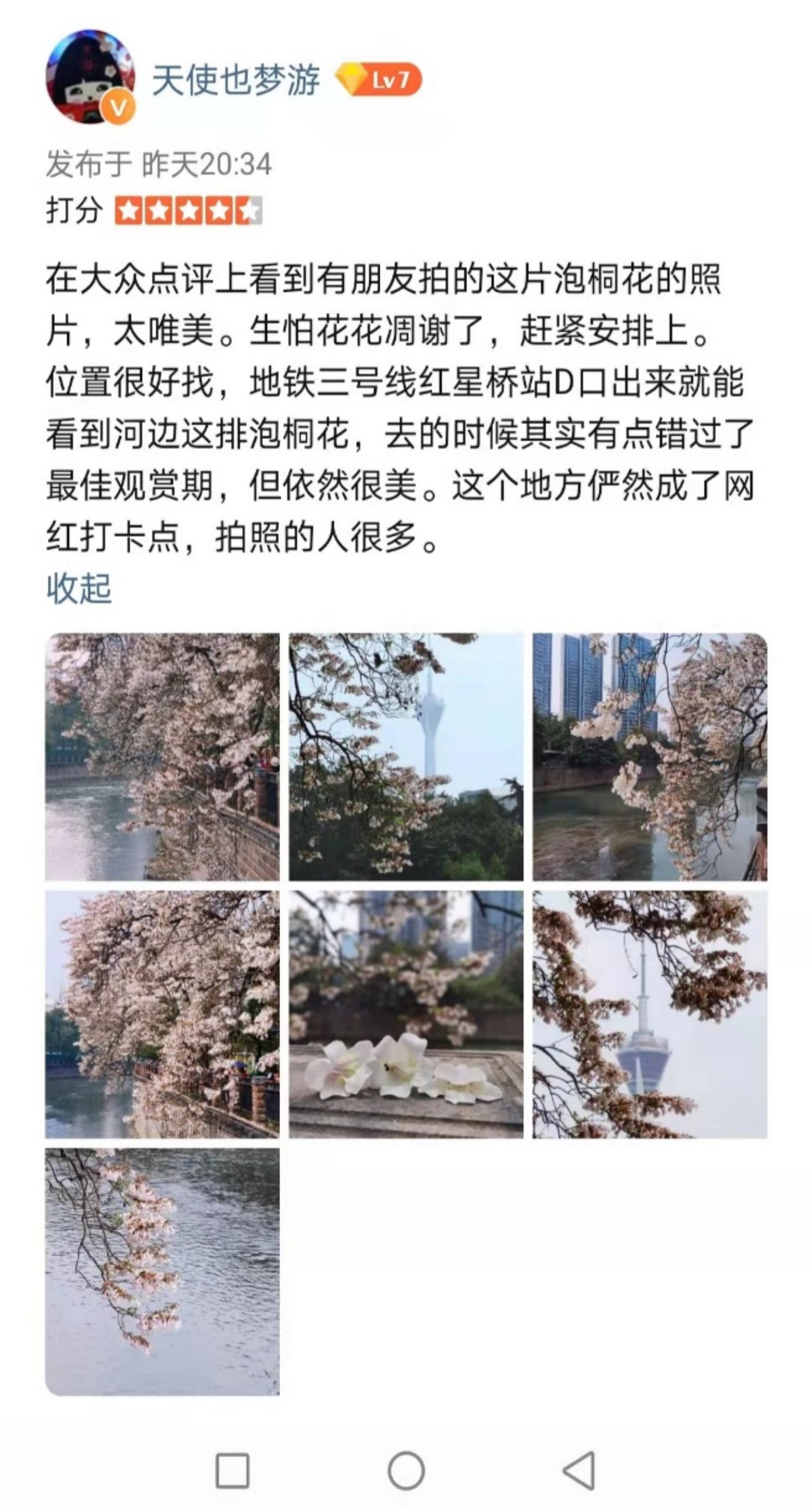Open the username 天使也梦游
This screenshot has width=812, height=1510.
(236, 80)
